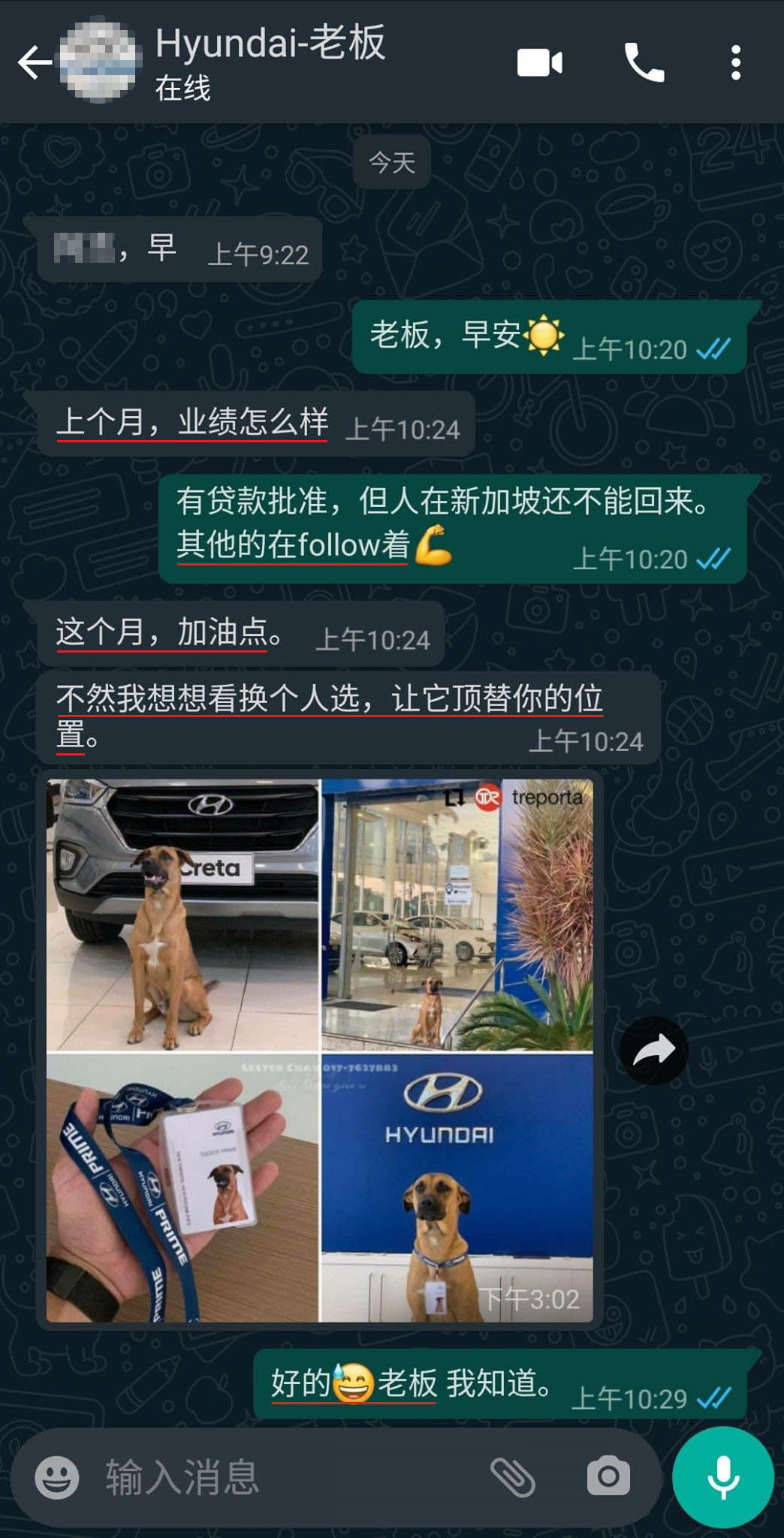Forward the received image
784x1538 pixels.
click(x=653, y=1050)
